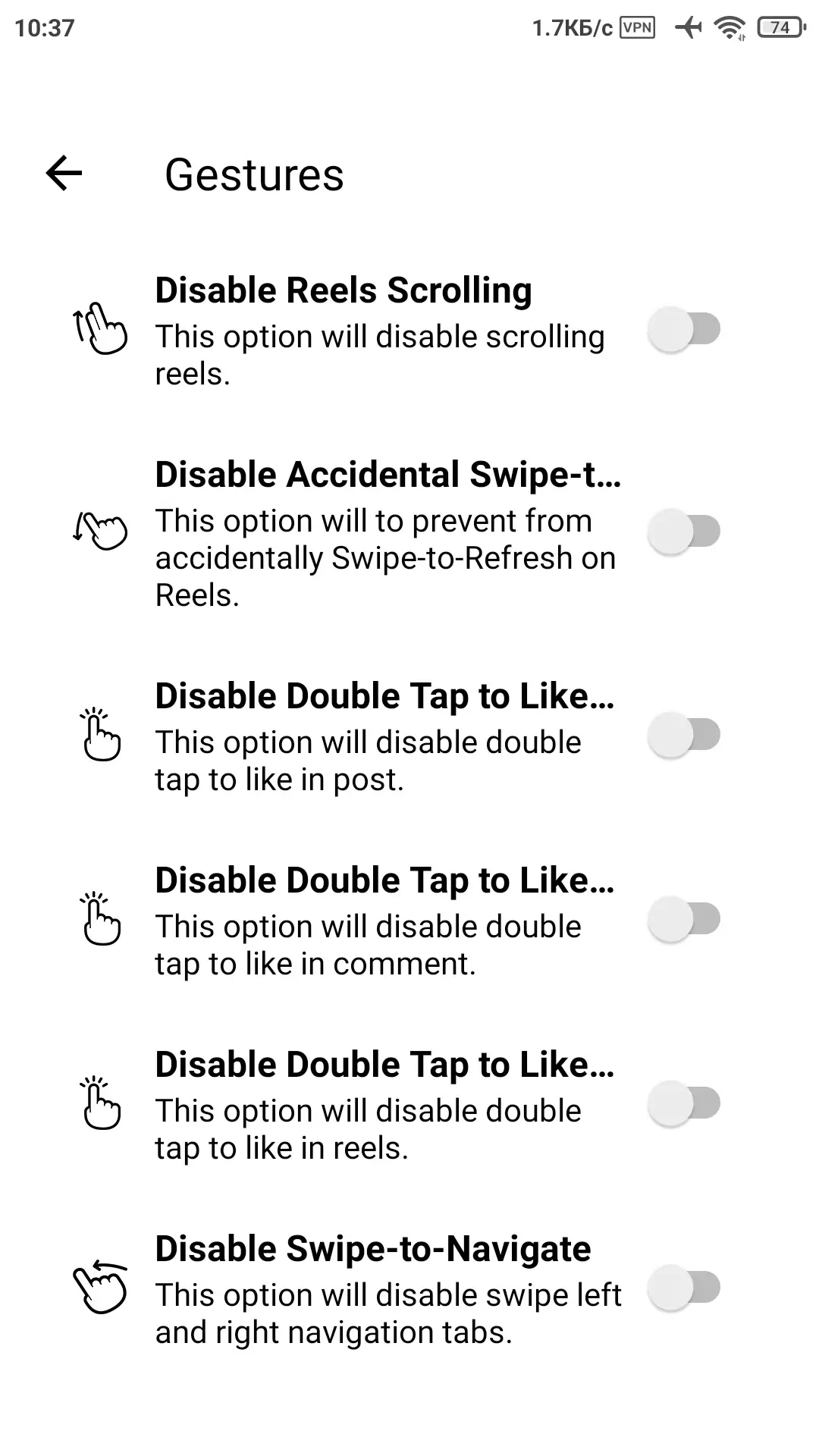
Task: Enable Disable Reels Scrolling switch
Action: tap(684, 330)
